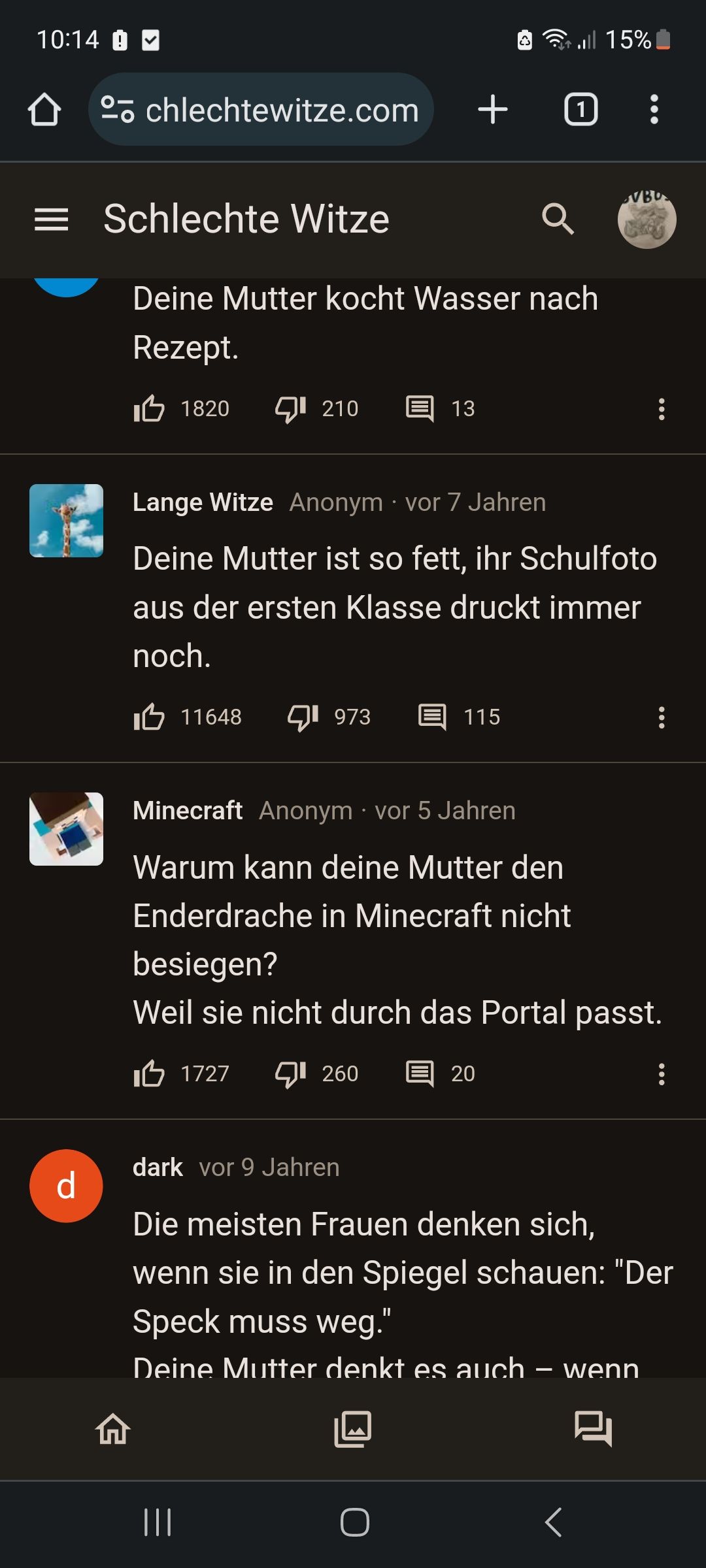Viewport: 706px width, 1568px height.
Task: Dislike the Schulfoto joke with 973 dislikes
Action: tap(303, 717)
